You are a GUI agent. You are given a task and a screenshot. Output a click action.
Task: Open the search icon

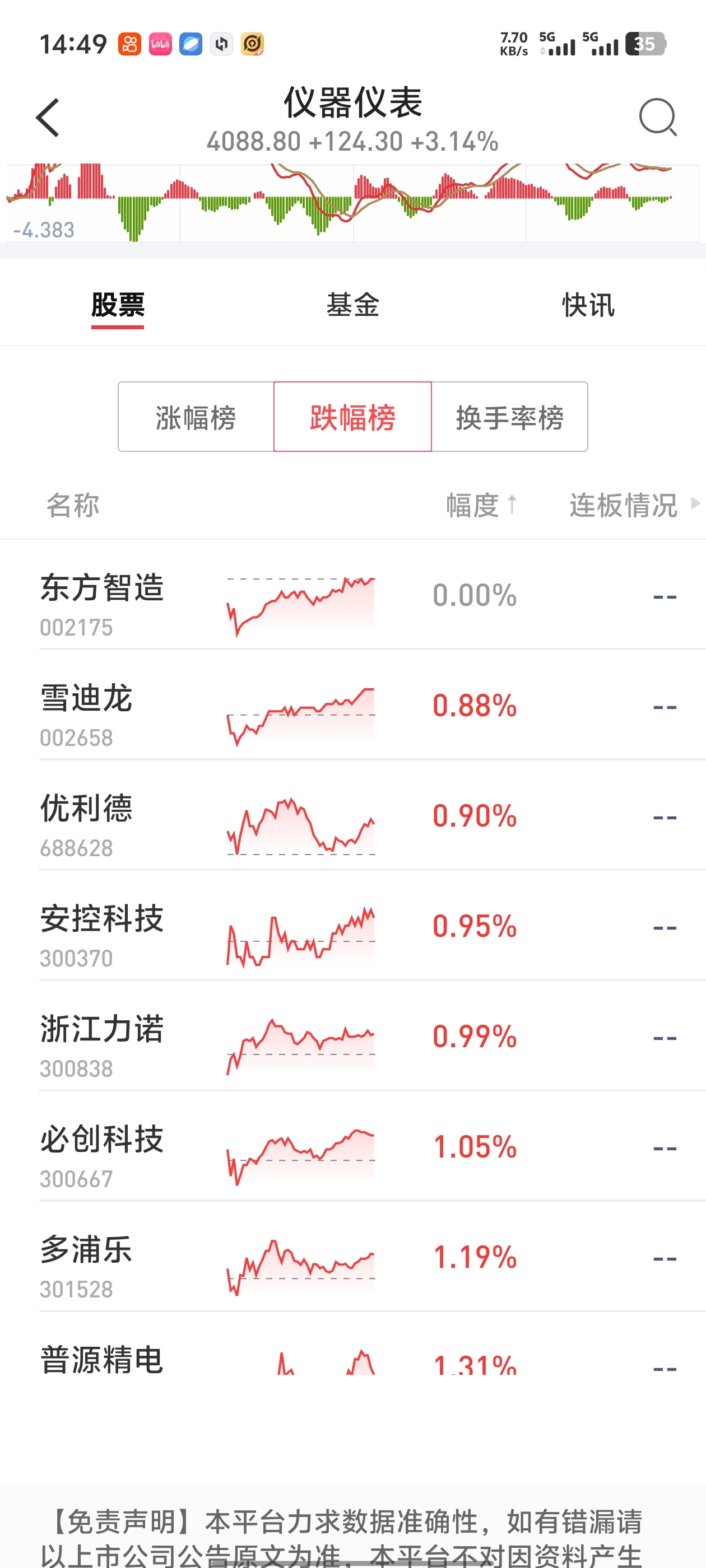click(658, 117)
